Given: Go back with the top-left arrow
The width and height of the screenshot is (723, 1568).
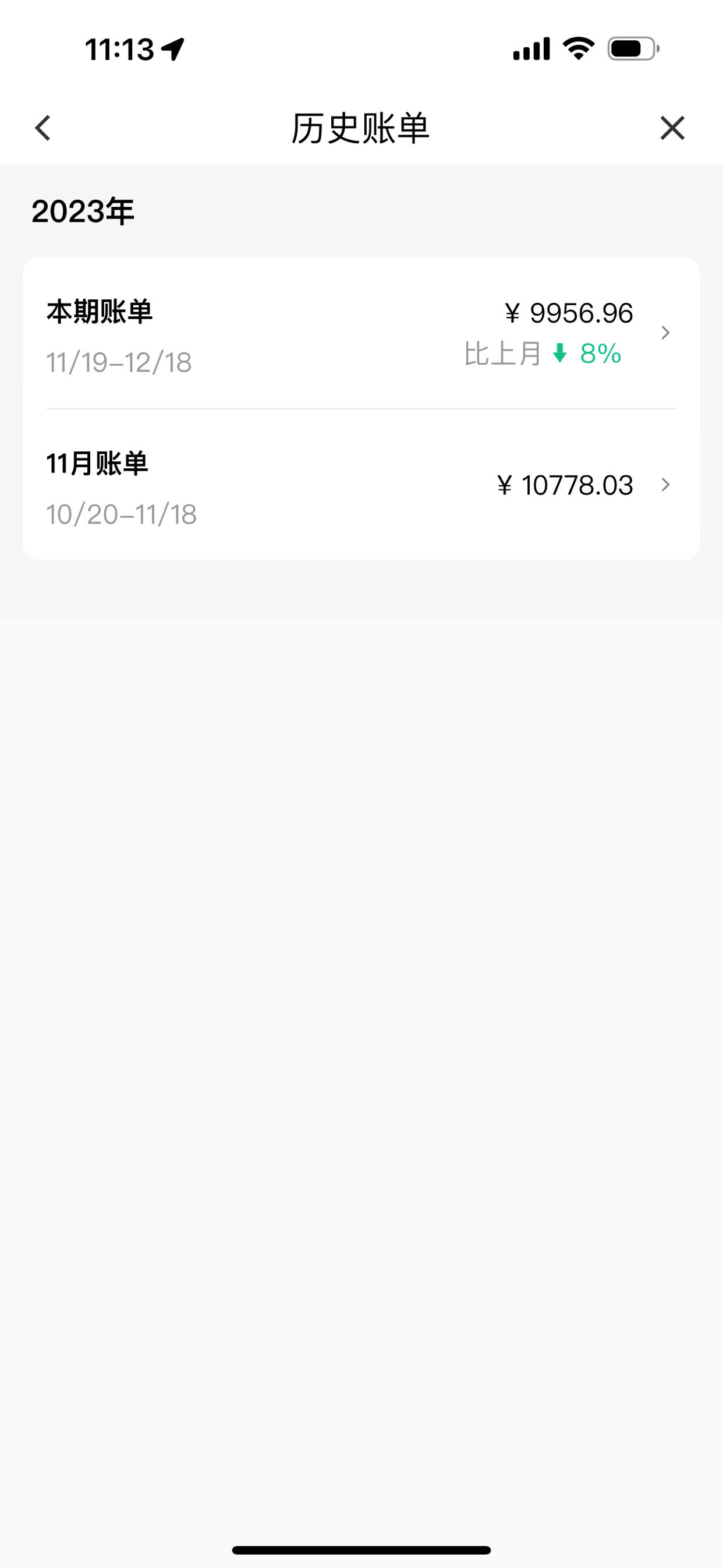Looking at the screenshot, I should (42, 128).
